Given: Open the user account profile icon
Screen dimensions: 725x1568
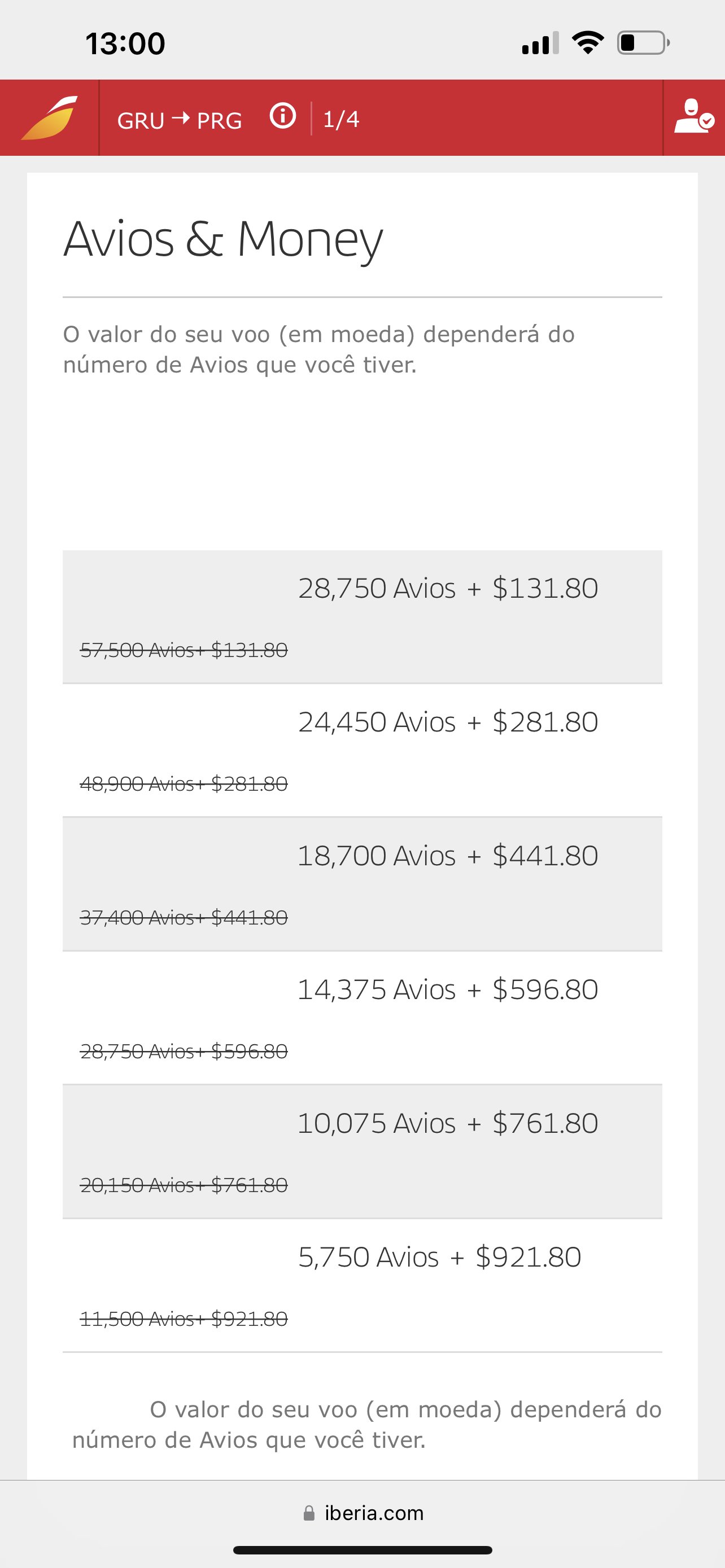Looking at the screenshot, I should tap(693, 116).
